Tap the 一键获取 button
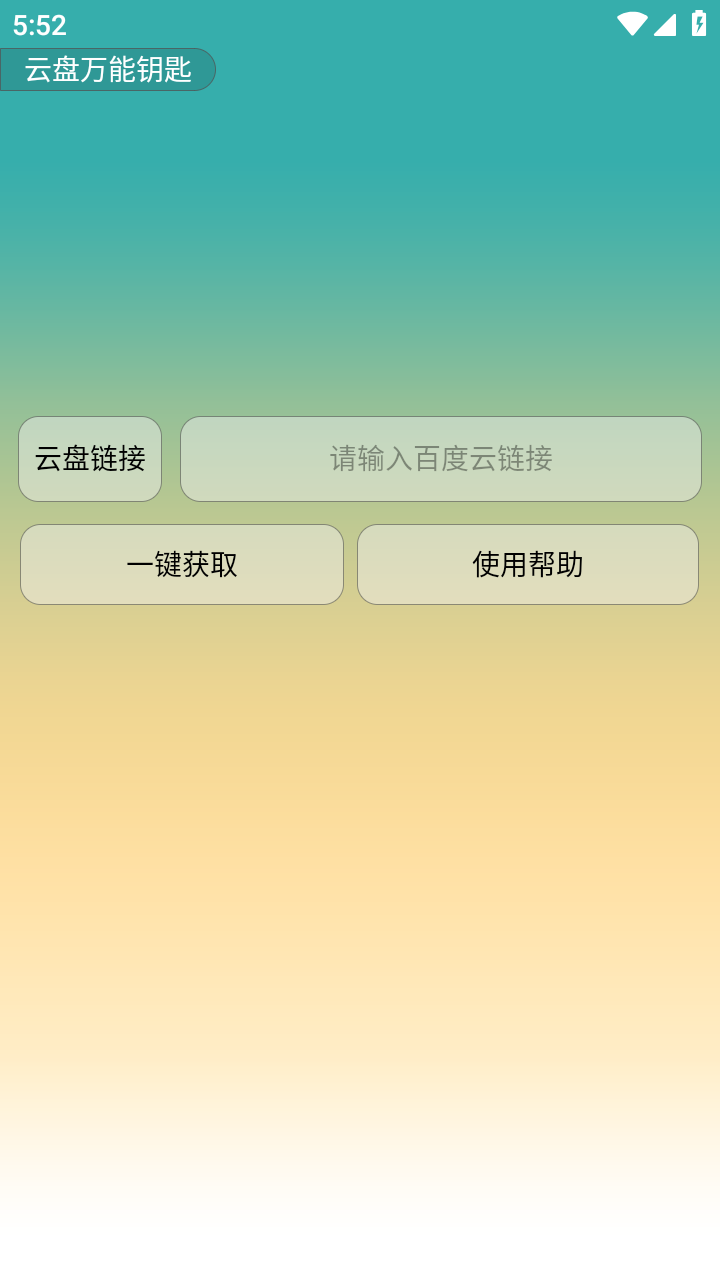Image resolution: width=720 pixels, height=1280 pixels. [182, 565]
